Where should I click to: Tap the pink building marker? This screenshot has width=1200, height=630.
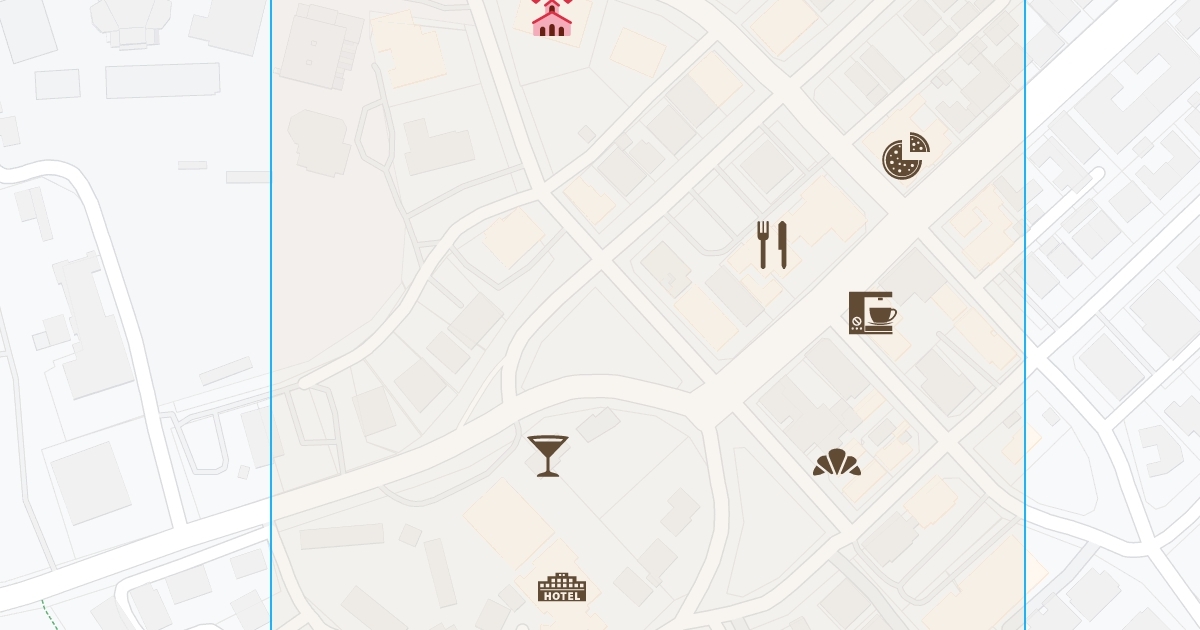point(552,18)
